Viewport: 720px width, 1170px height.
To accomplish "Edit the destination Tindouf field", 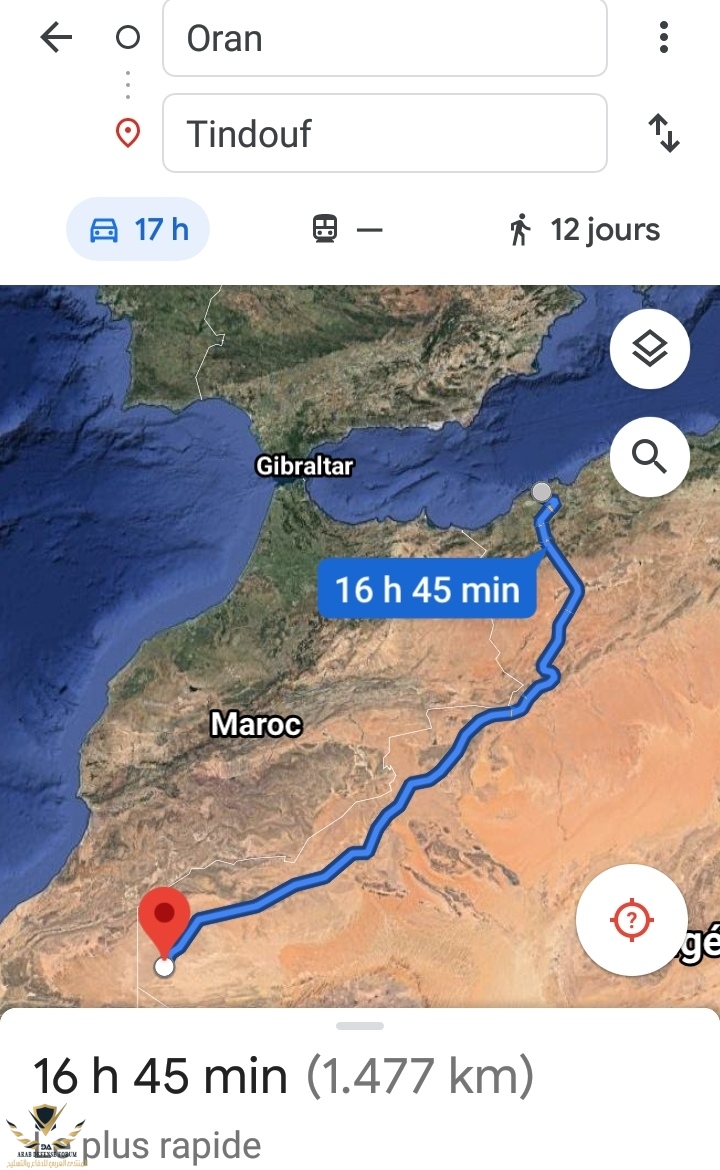I will coord(384,133).
